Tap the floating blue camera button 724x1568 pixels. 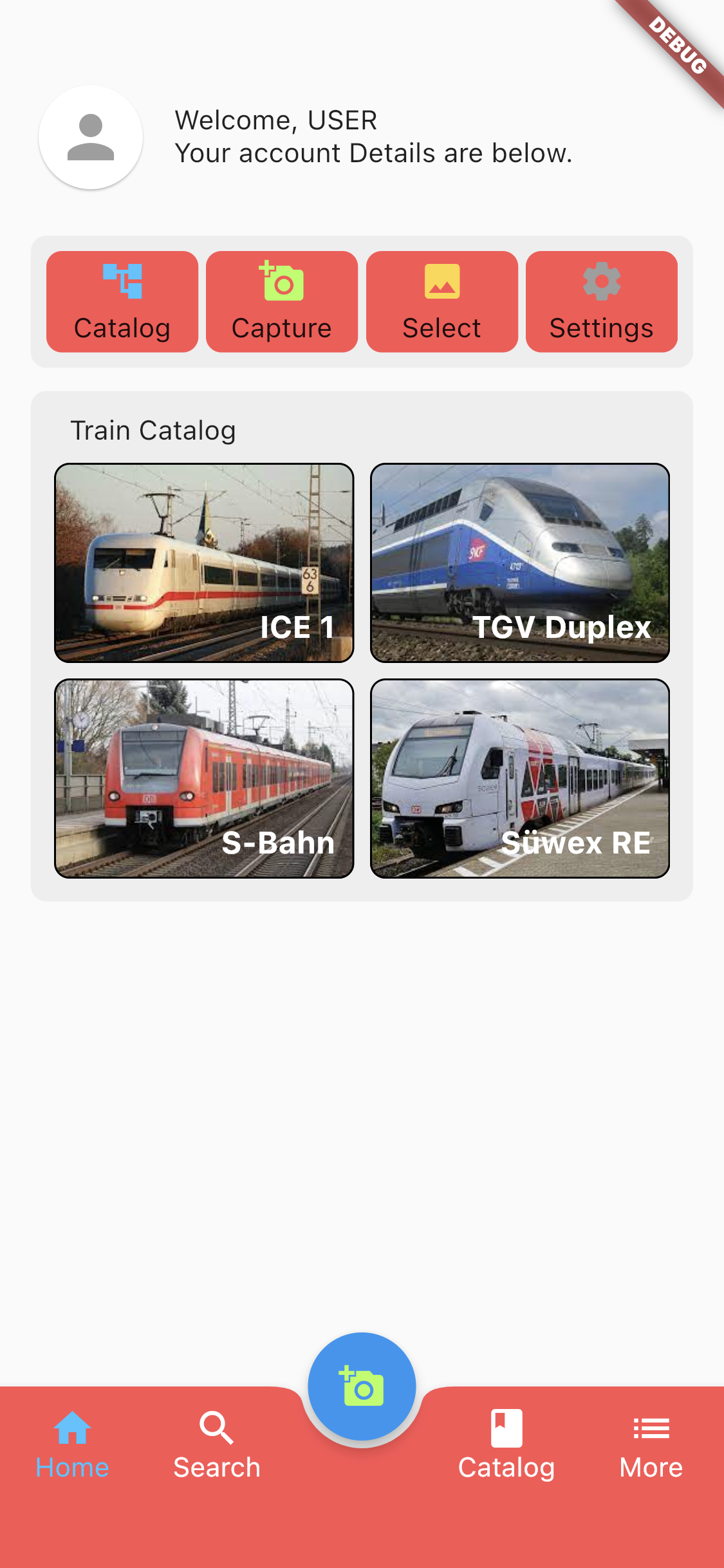point(362,1386)
